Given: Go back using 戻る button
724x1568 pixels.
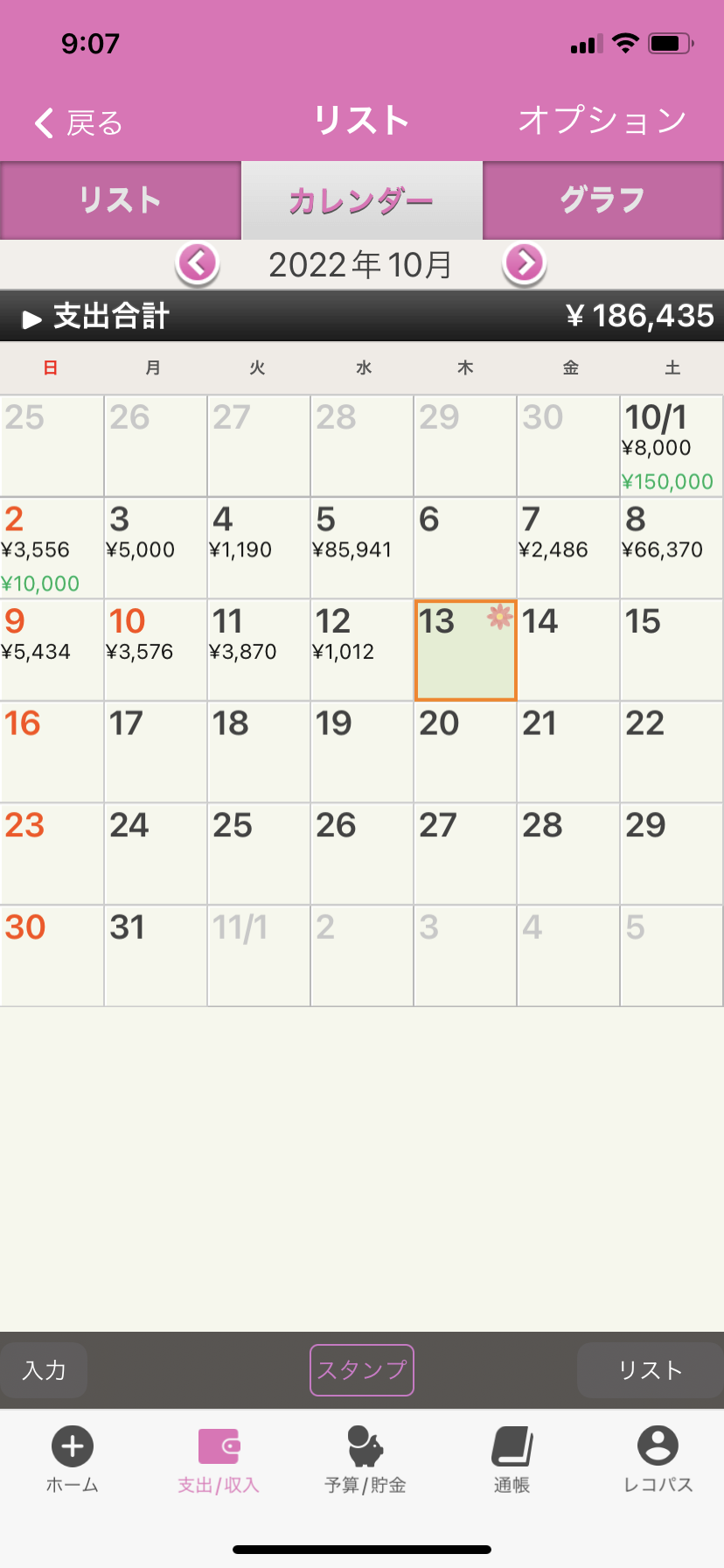Looking at the screenshot, I should (79, 122).
